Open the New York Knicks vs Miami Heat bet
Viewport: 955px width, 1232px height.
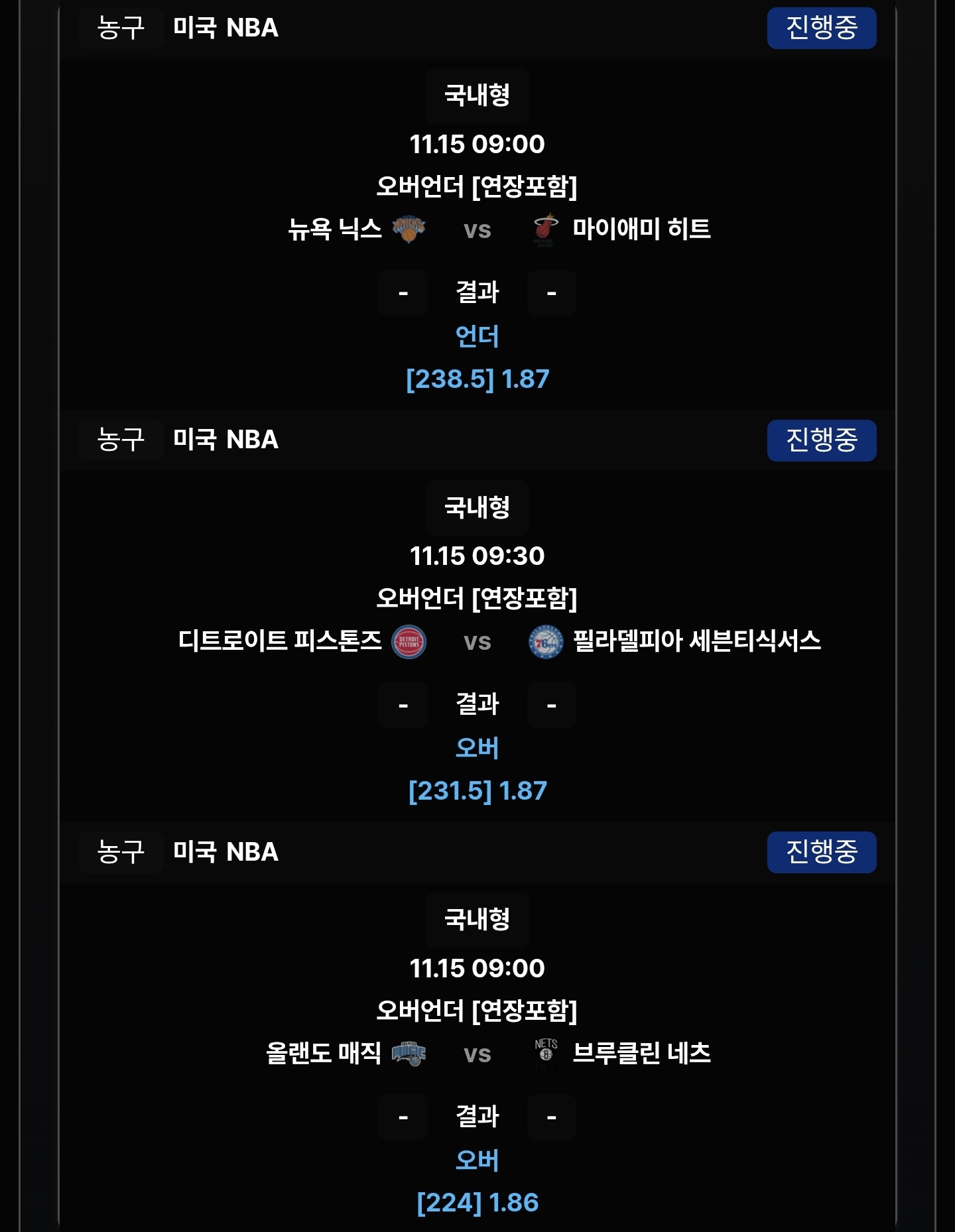pos(477,229)
